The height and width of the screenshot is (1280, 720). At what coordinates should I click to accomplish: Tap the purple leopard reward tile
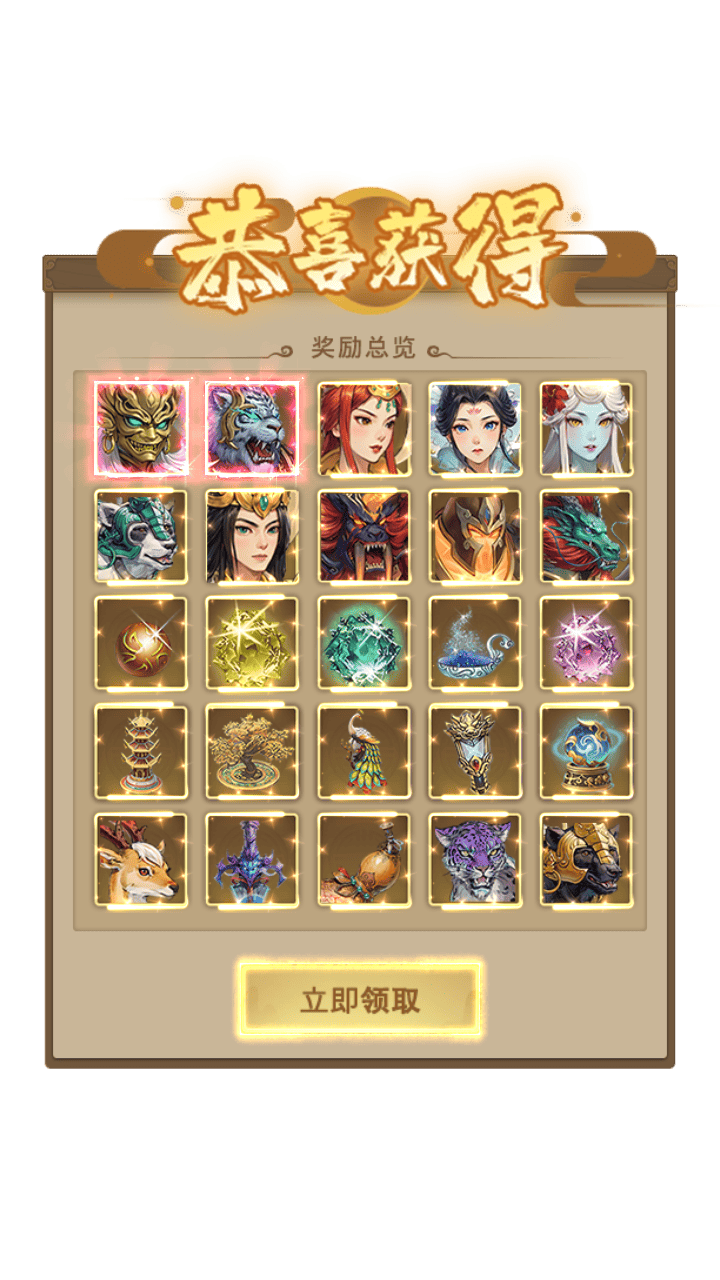[x=475, y=860]
